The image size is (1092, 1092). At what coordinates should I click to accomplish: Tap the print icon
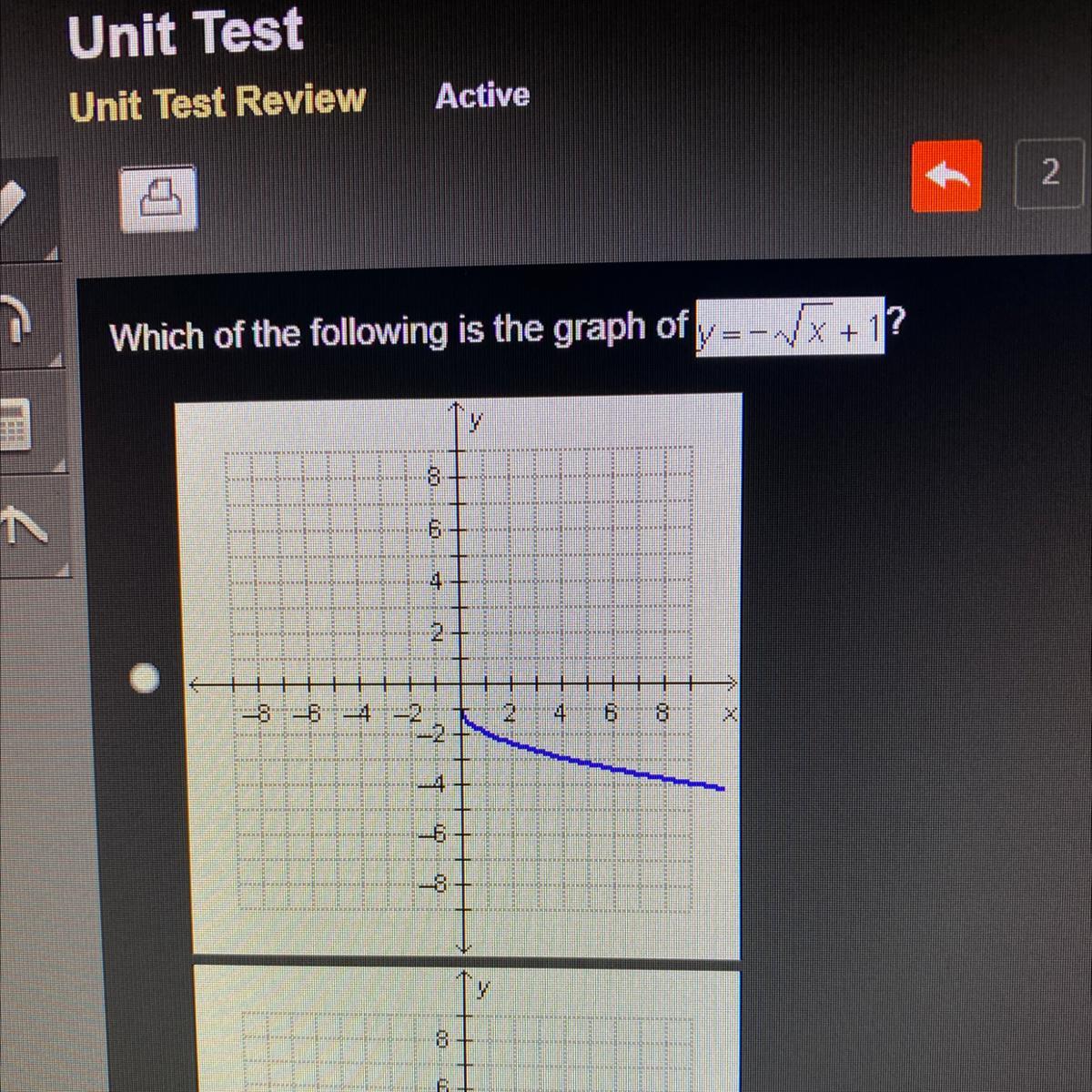(158, 198)
